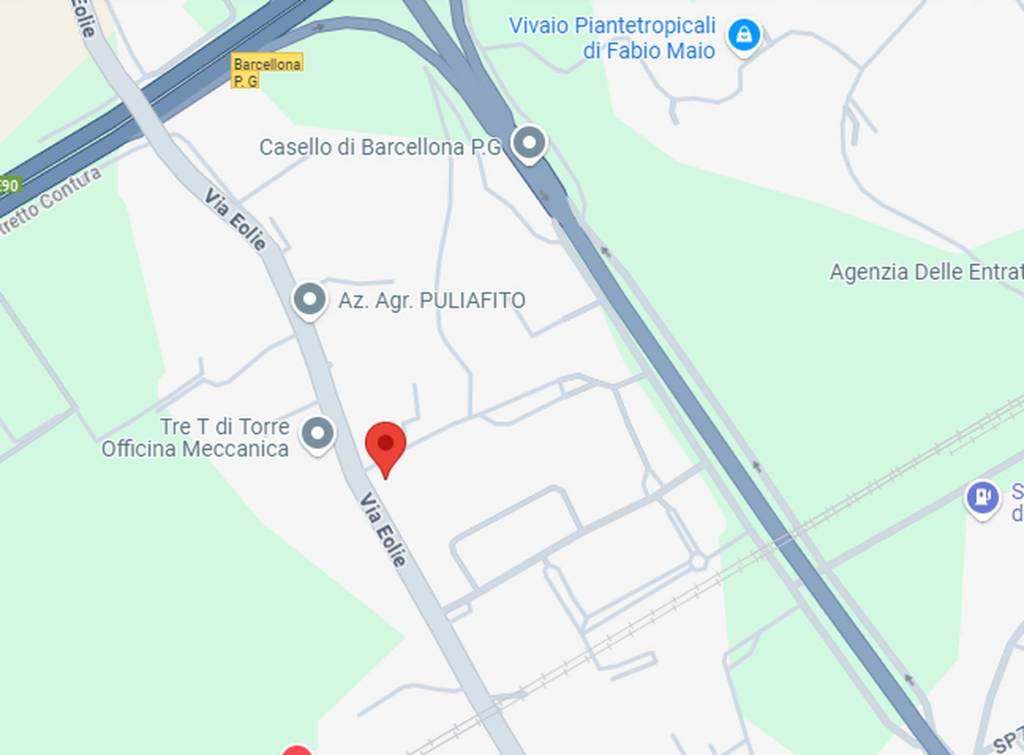Tap the Tre T di Torre Officina Meccanica marker

point(318,434)
